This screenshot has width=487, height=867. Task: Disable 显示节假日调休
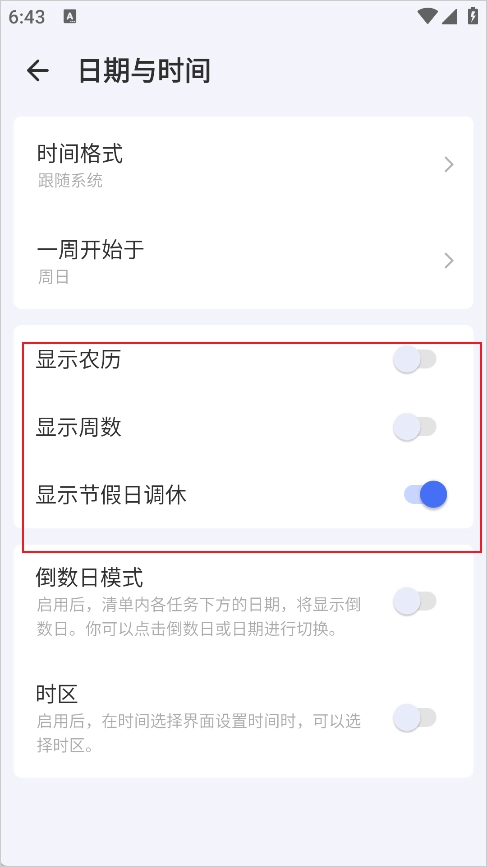pyautogui.click(x=425, y=494)
